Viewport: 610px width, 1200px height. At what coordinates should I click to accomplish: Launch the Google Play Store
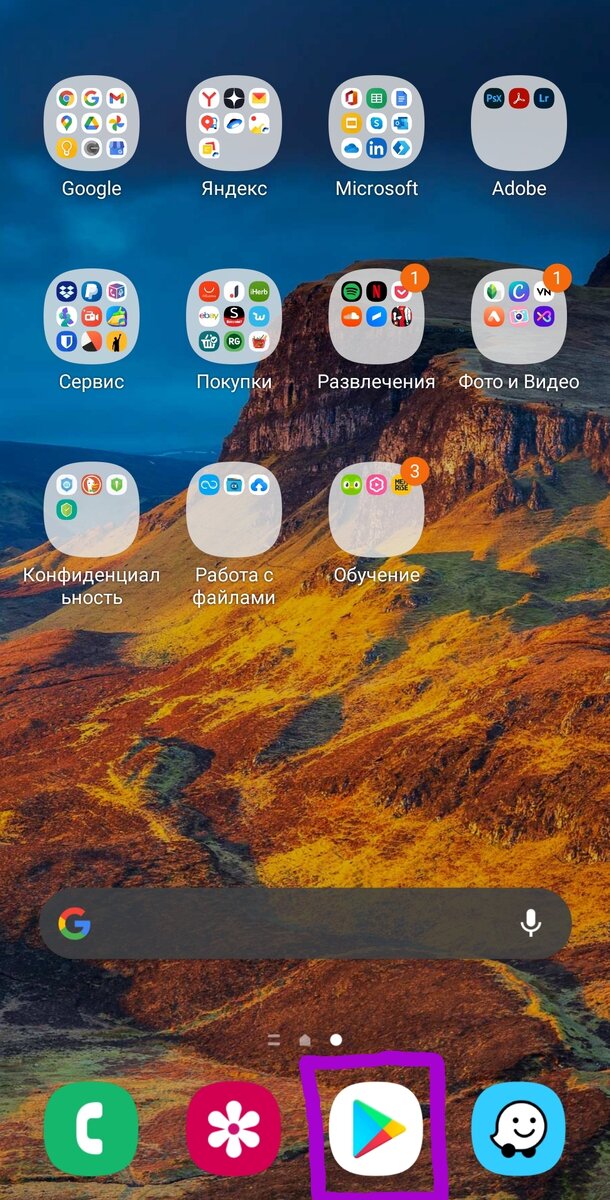pos(376,1129)
